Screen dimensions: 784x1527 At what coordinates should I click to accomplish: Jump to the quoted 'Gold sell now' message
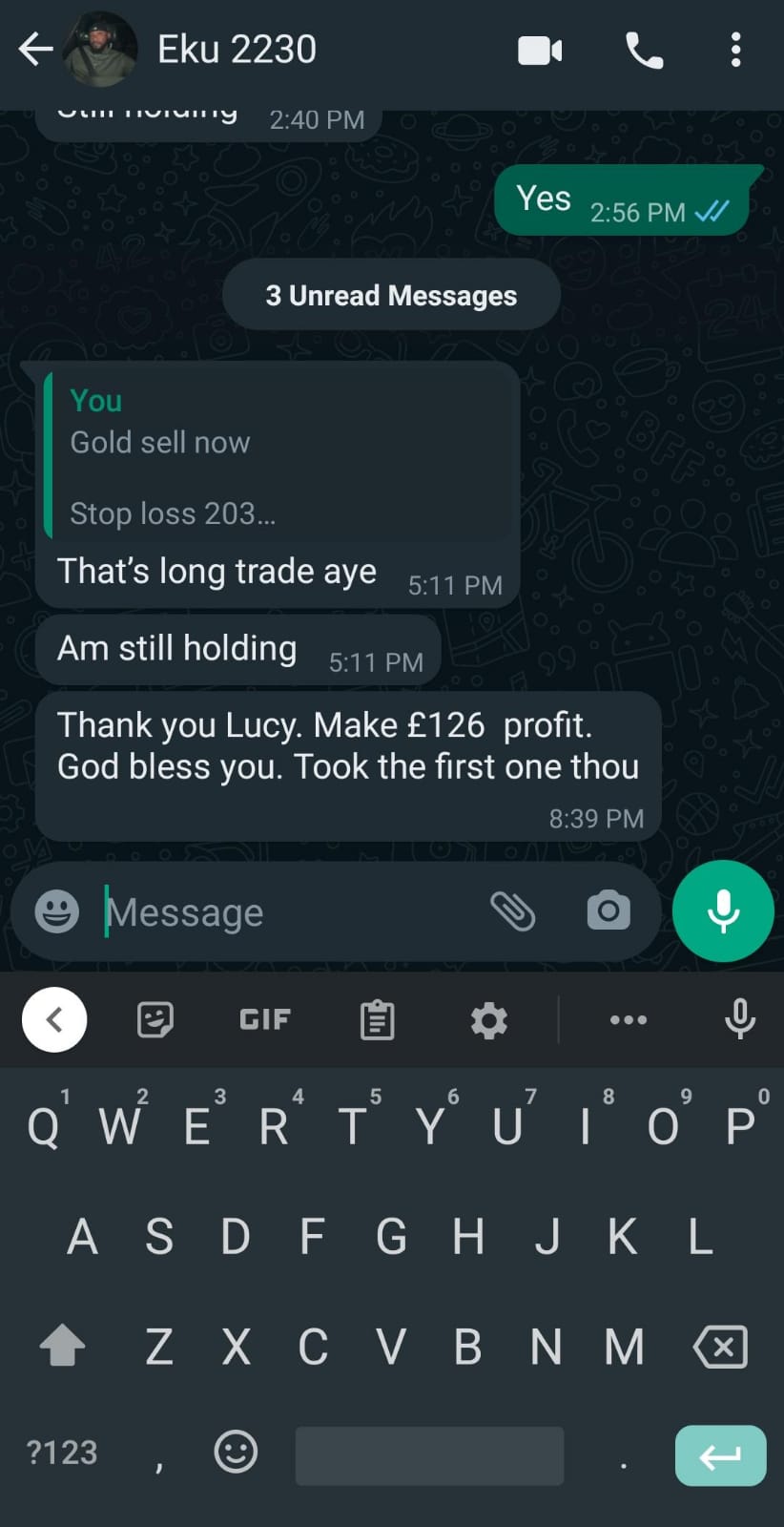(x=279, y=456)
